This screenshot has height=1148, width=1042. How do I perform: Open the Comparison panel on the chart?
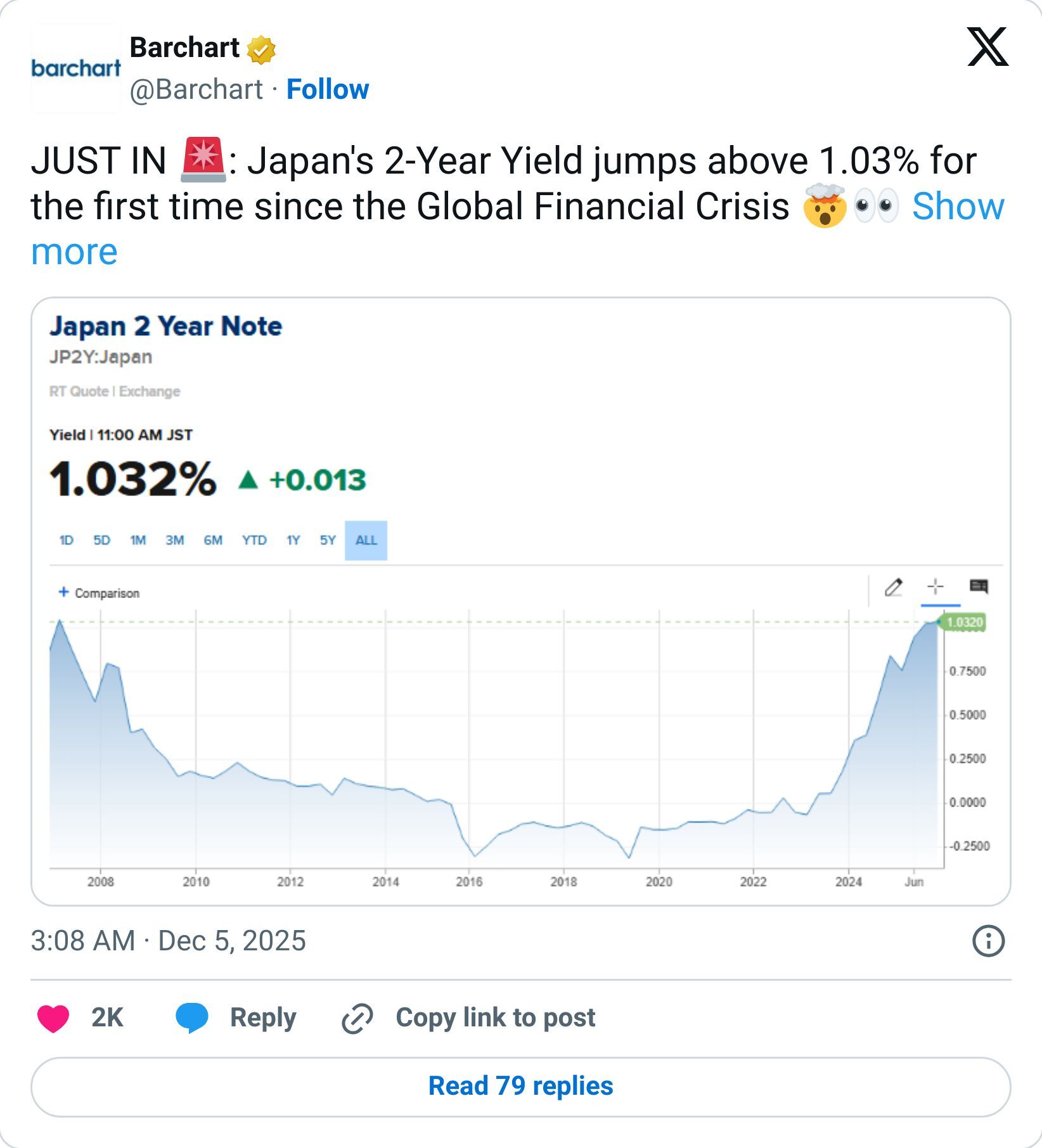point(98,593)
